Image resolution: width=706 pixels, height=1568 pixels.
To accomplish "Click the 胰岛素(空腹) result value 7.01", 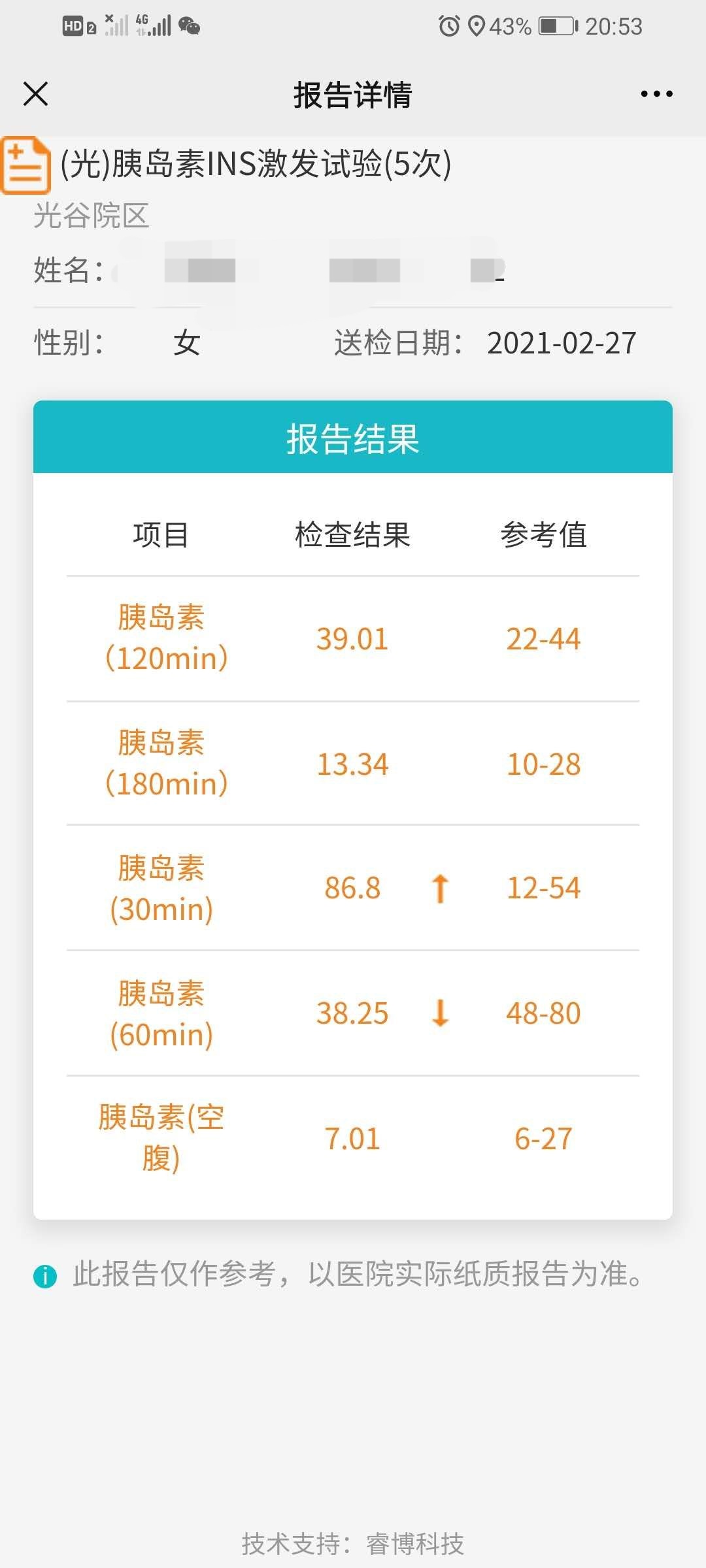I will (x=353, y=1137).
